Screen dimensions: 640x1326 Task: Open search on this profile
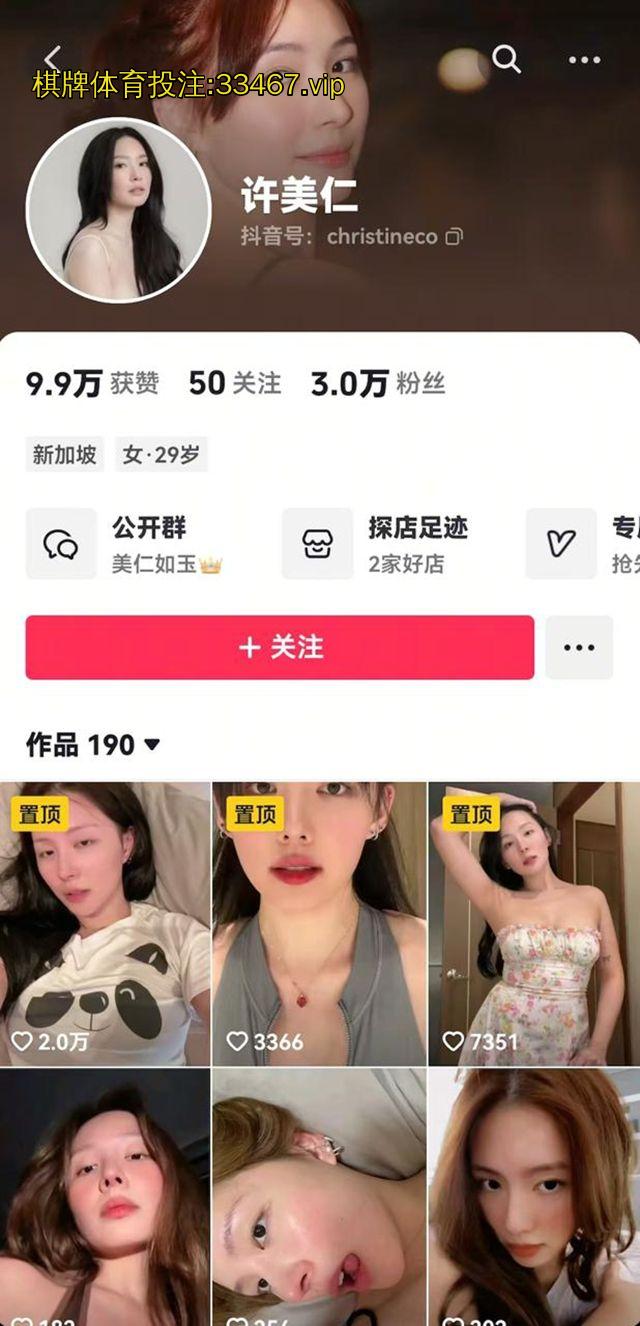507,60
